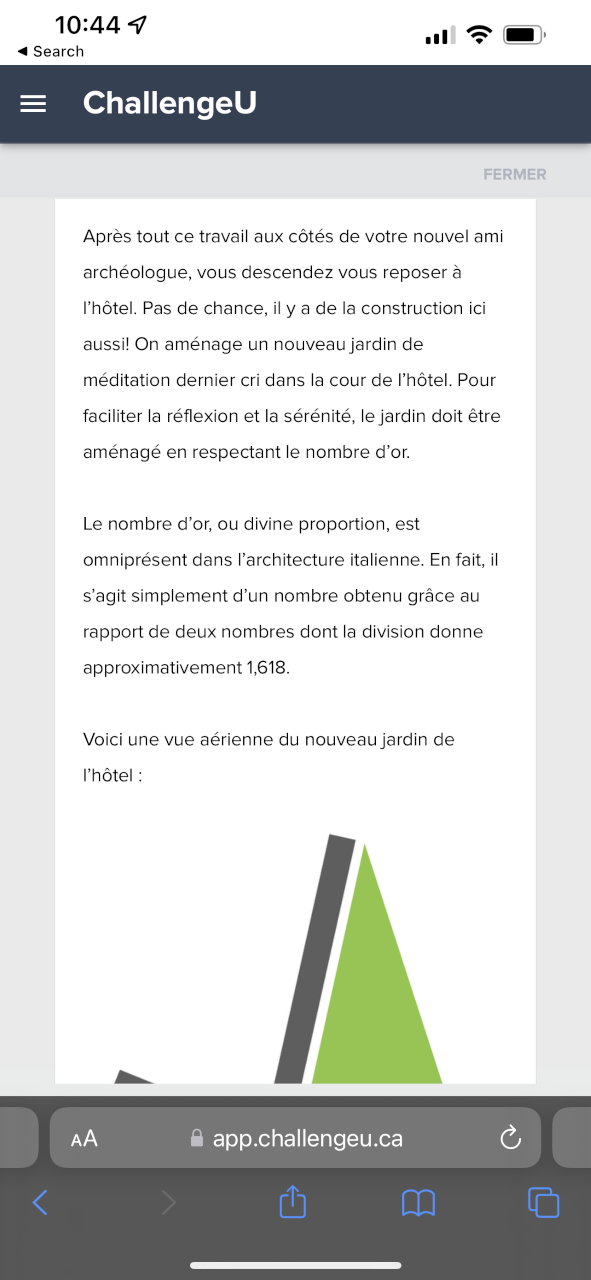
Task: Open Safari bookmarks
Action: point(418,1202)
